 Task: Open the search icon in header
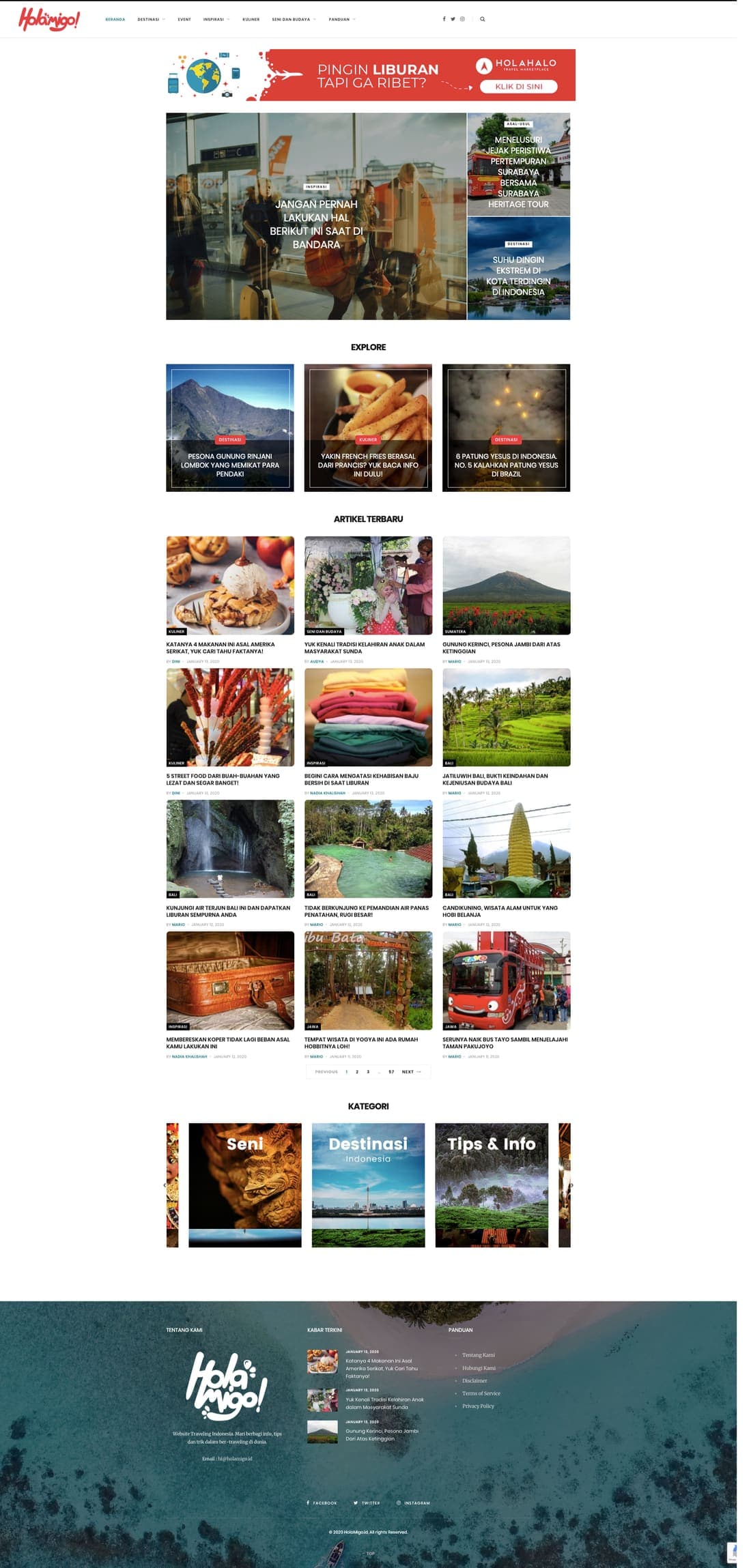pos(482,19)
